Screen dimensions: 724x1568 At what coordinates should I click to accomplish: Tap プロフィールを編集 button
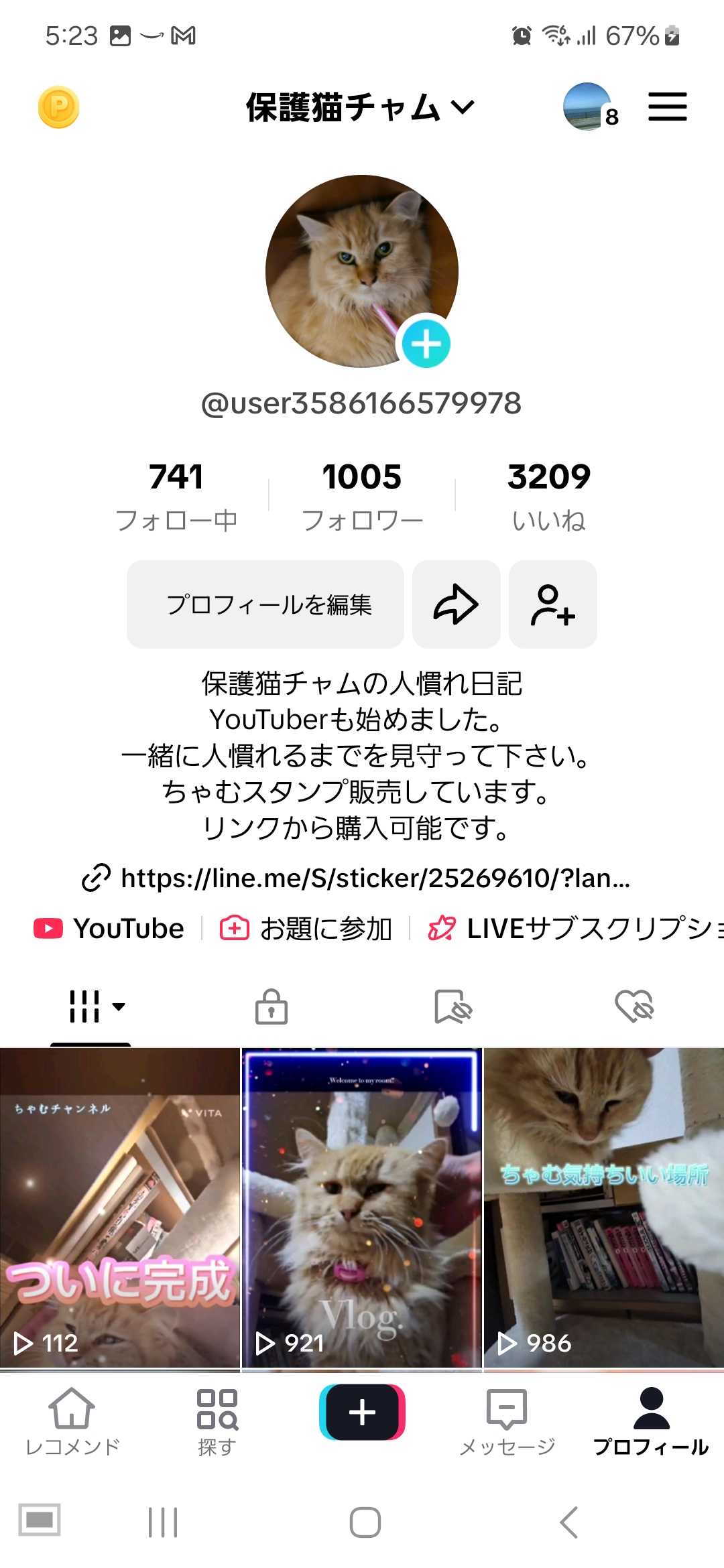tap(265, 604)
